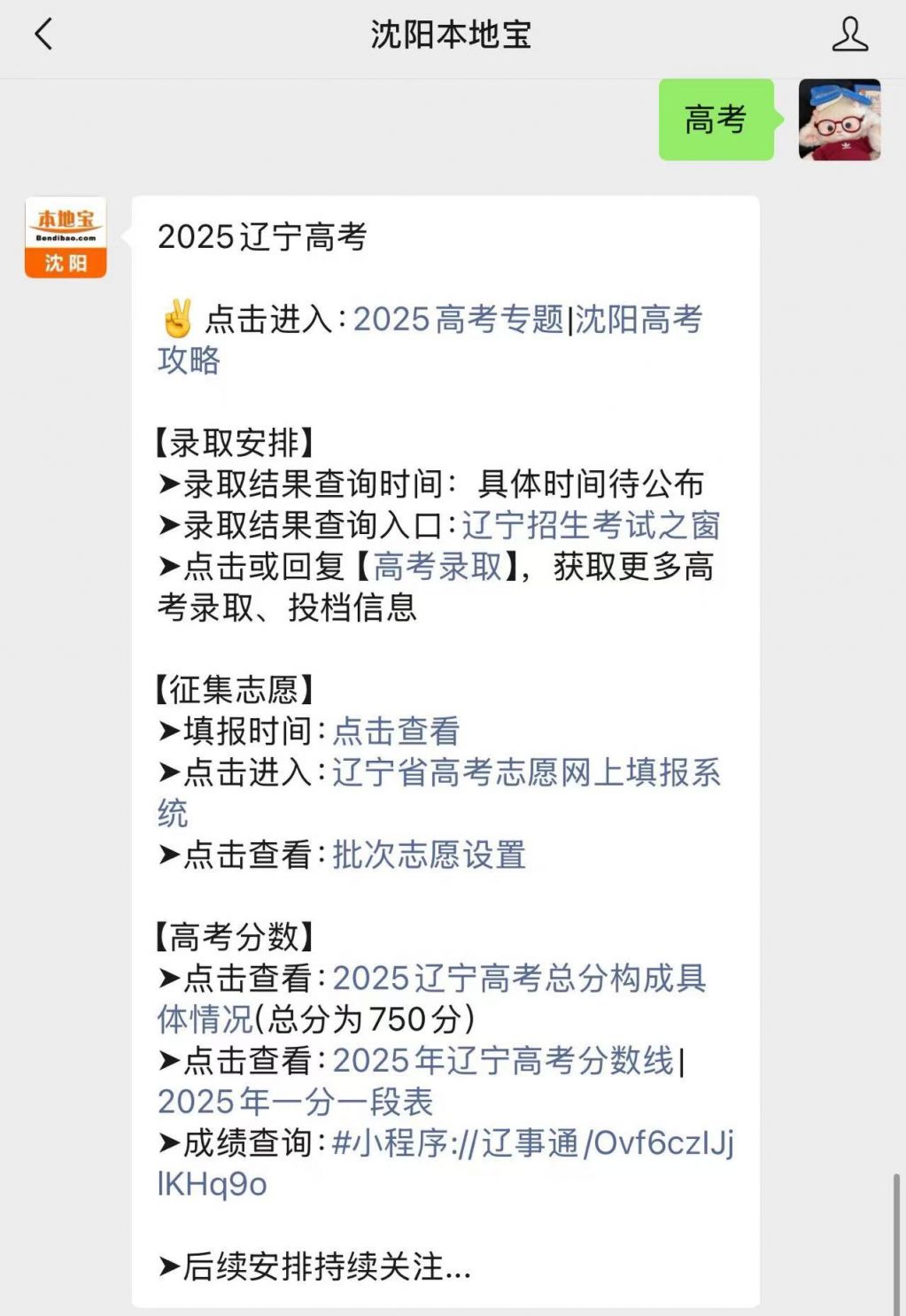906x1316 pixels.
Task: Tap the 高考录取 keyword link
Action: (x=438, y=567)
